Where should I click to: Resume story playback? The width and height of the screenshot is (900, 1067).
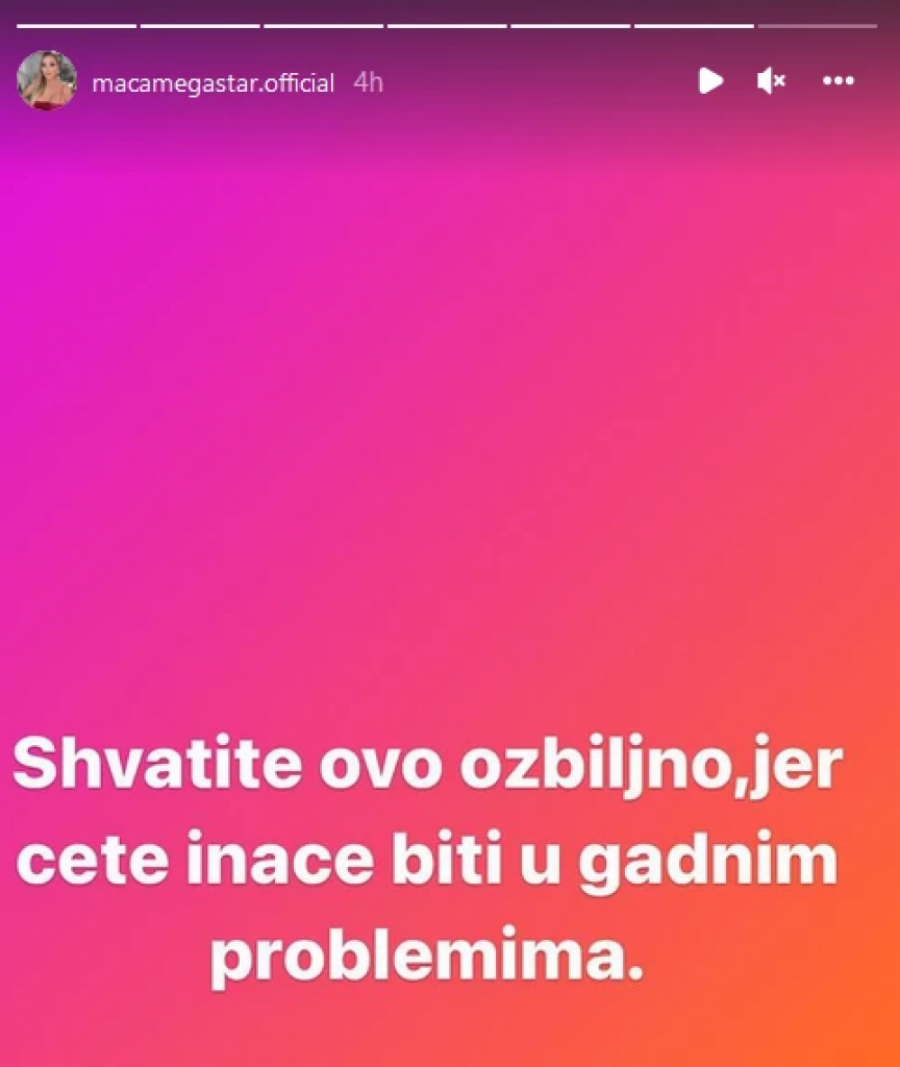pyautogui.click(x=711, y=81)
